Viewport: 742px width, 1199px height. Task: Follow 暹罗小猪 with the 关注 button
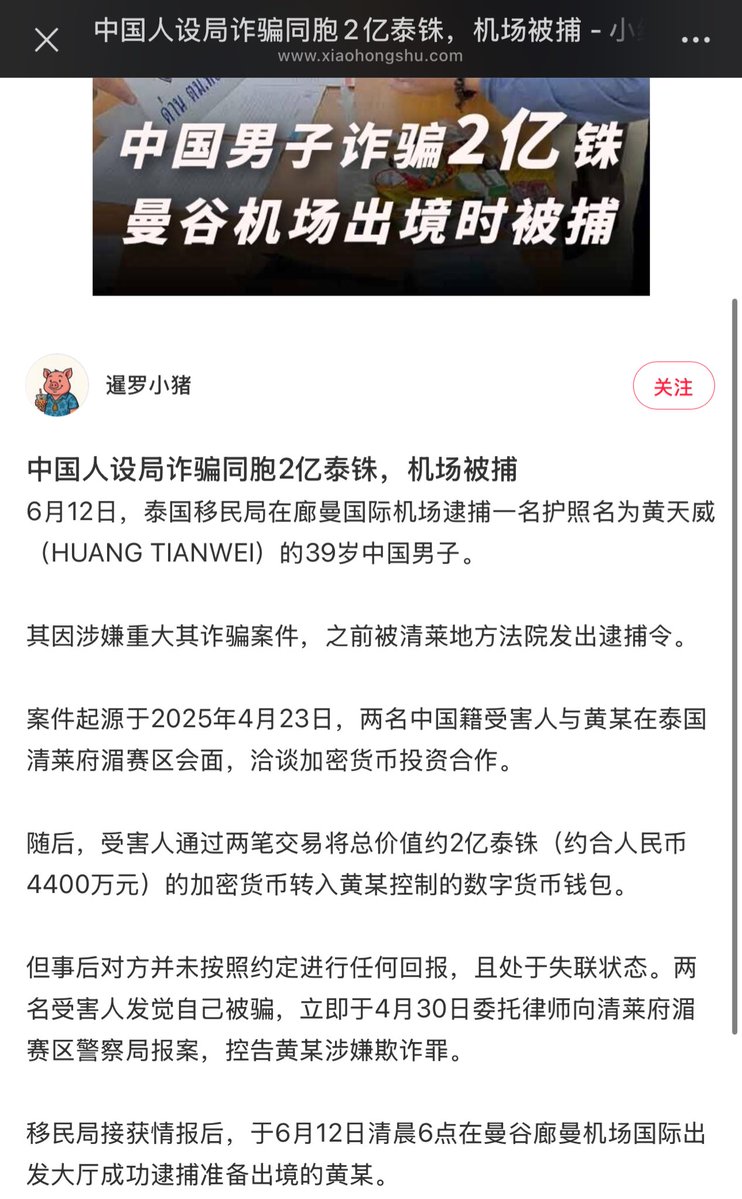click(x=673, y=387)
